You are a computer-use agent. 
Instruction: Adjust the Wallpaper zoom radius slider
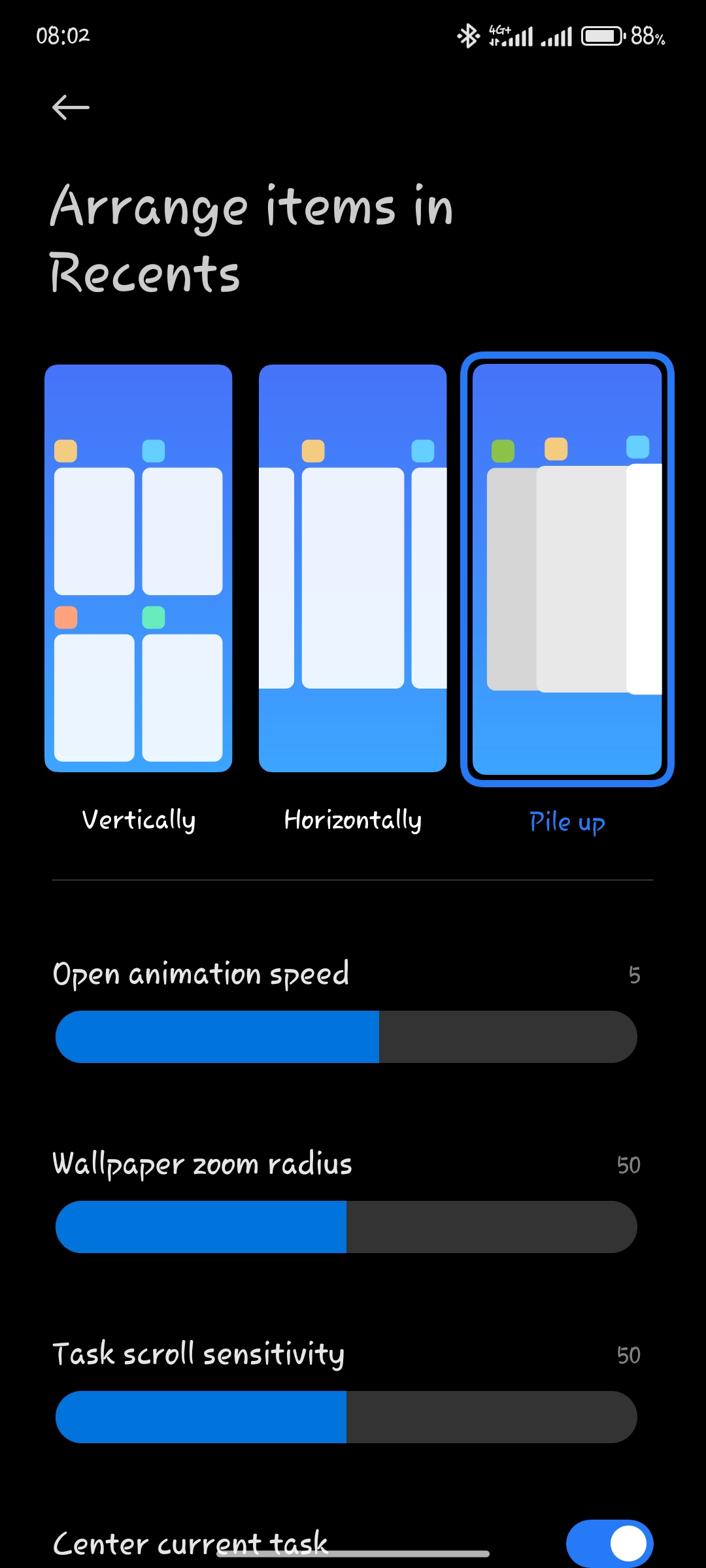coord(346,1227)
